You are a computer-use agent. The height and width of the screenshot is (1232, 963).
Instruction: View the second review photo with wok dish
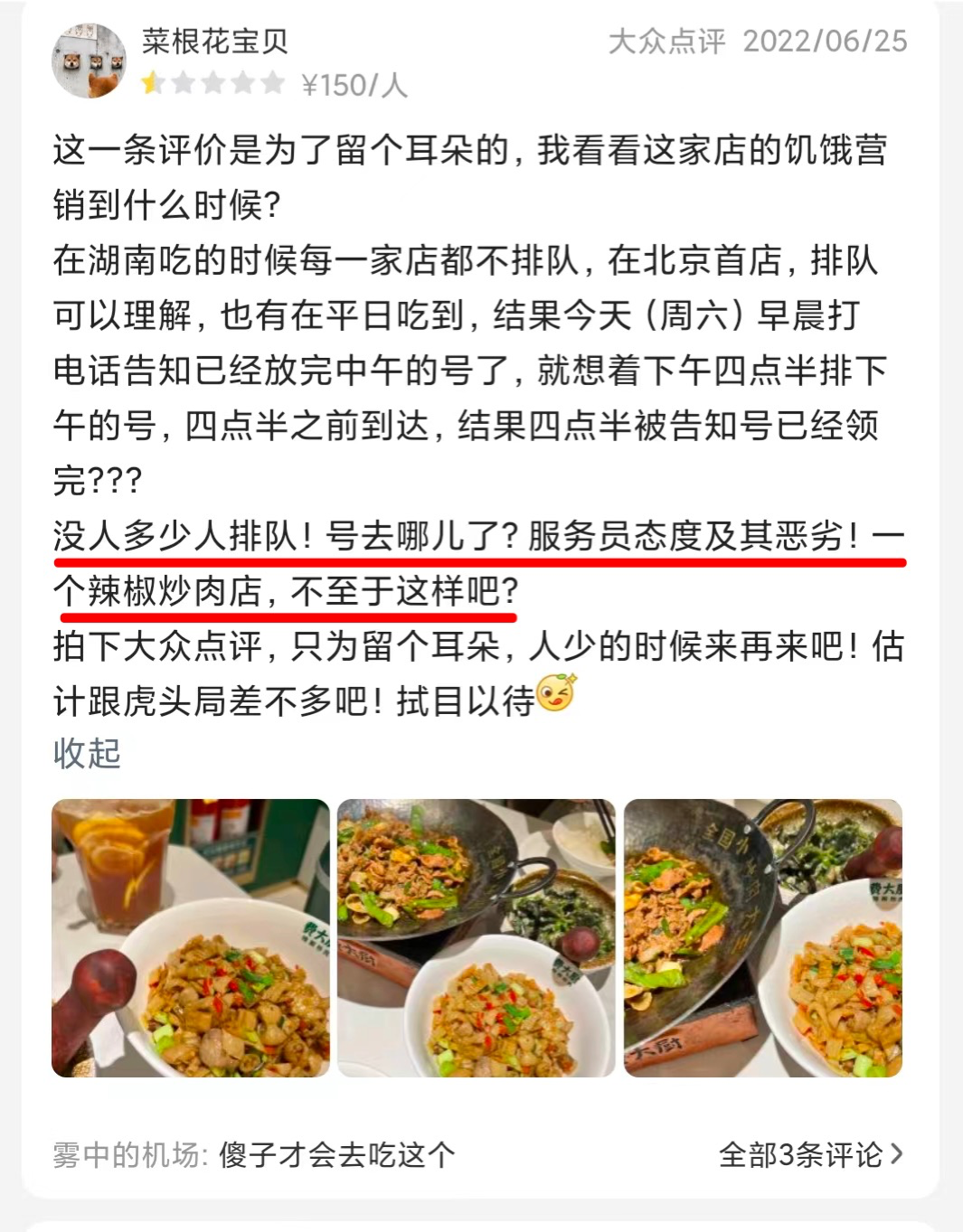(x=477, y=937)
